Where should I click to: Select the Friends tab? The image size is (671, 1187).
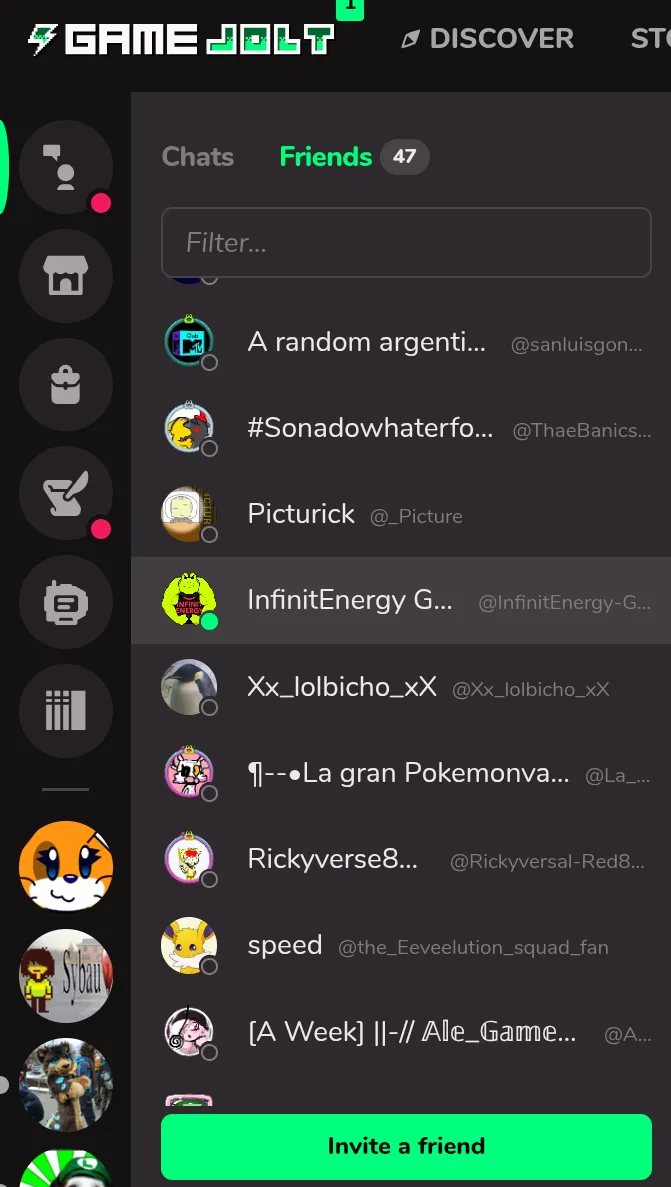pos(326,157)
